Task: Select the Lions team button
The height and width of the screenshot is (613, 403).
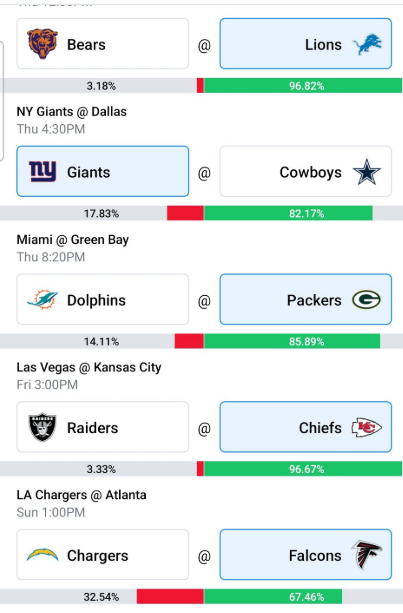Action: tap(306, 43)
